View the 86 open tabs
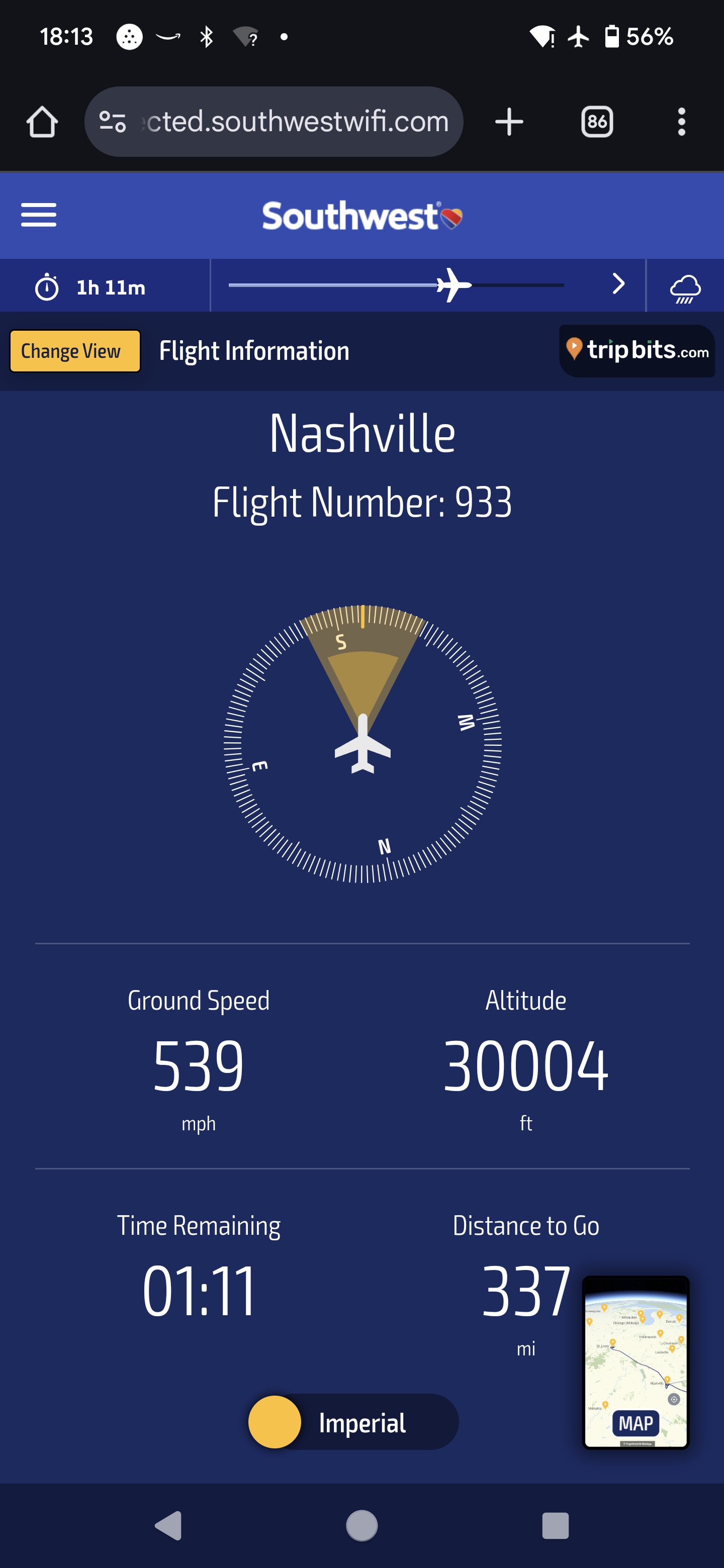724x1568 pixels. pyautogui.click(x=597, y=122)
